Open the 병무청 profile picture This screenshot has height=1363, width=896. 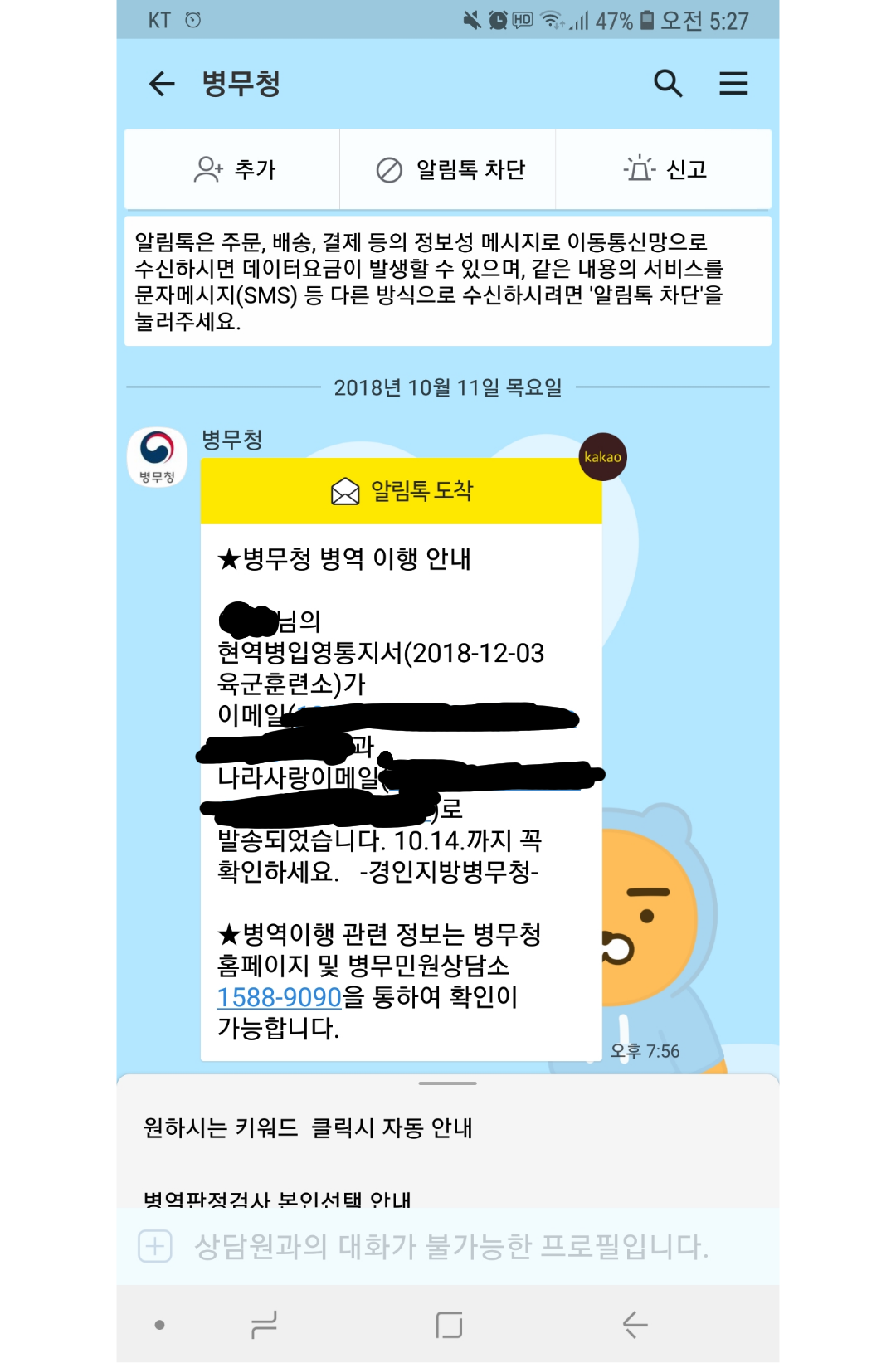pos(157,456)
